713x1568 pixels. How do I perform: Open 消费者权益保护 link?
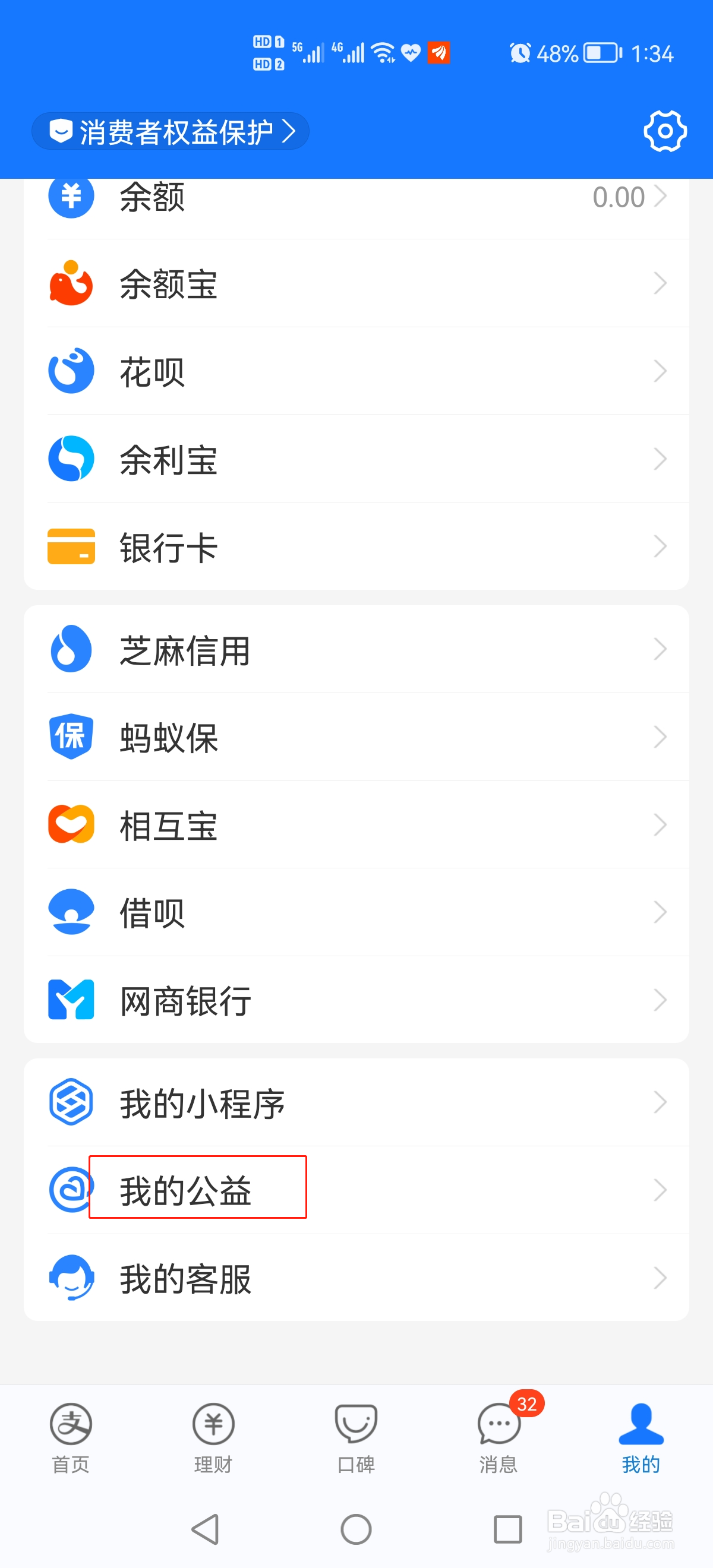[171, 131]
